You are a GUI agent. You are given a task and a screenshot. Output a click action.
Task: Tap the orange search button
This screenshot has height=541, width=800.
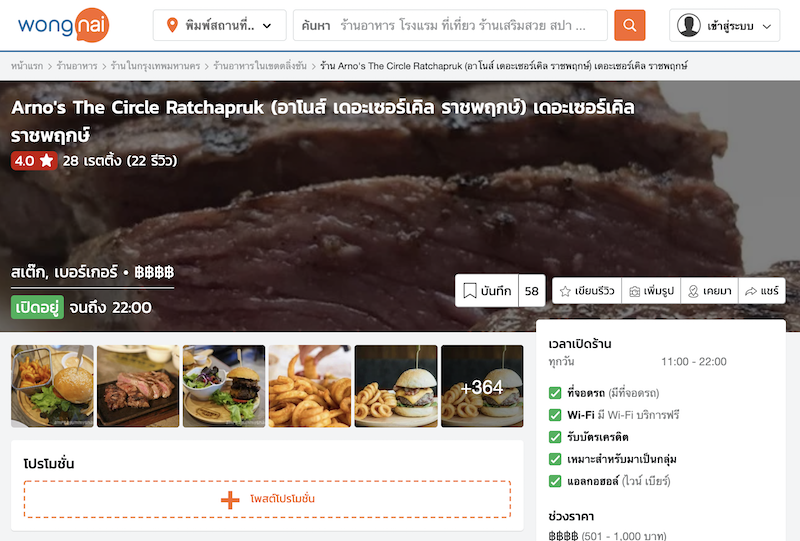pos(629,25)
